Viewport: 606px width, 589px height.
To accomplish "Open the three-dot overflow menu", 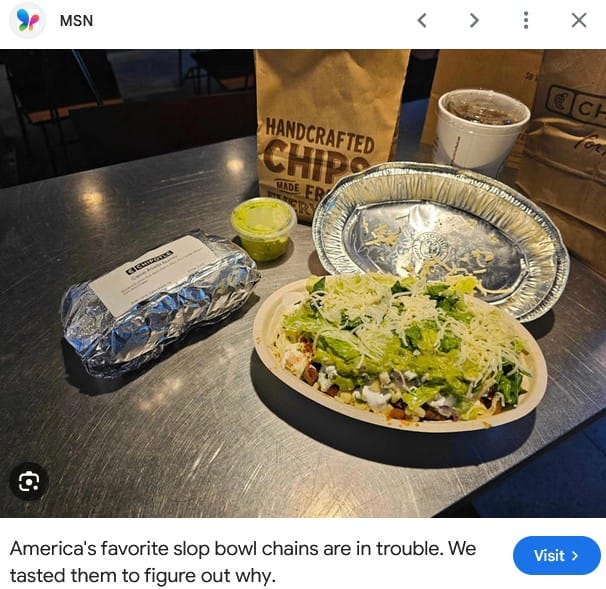I will (x=526, y=20).
